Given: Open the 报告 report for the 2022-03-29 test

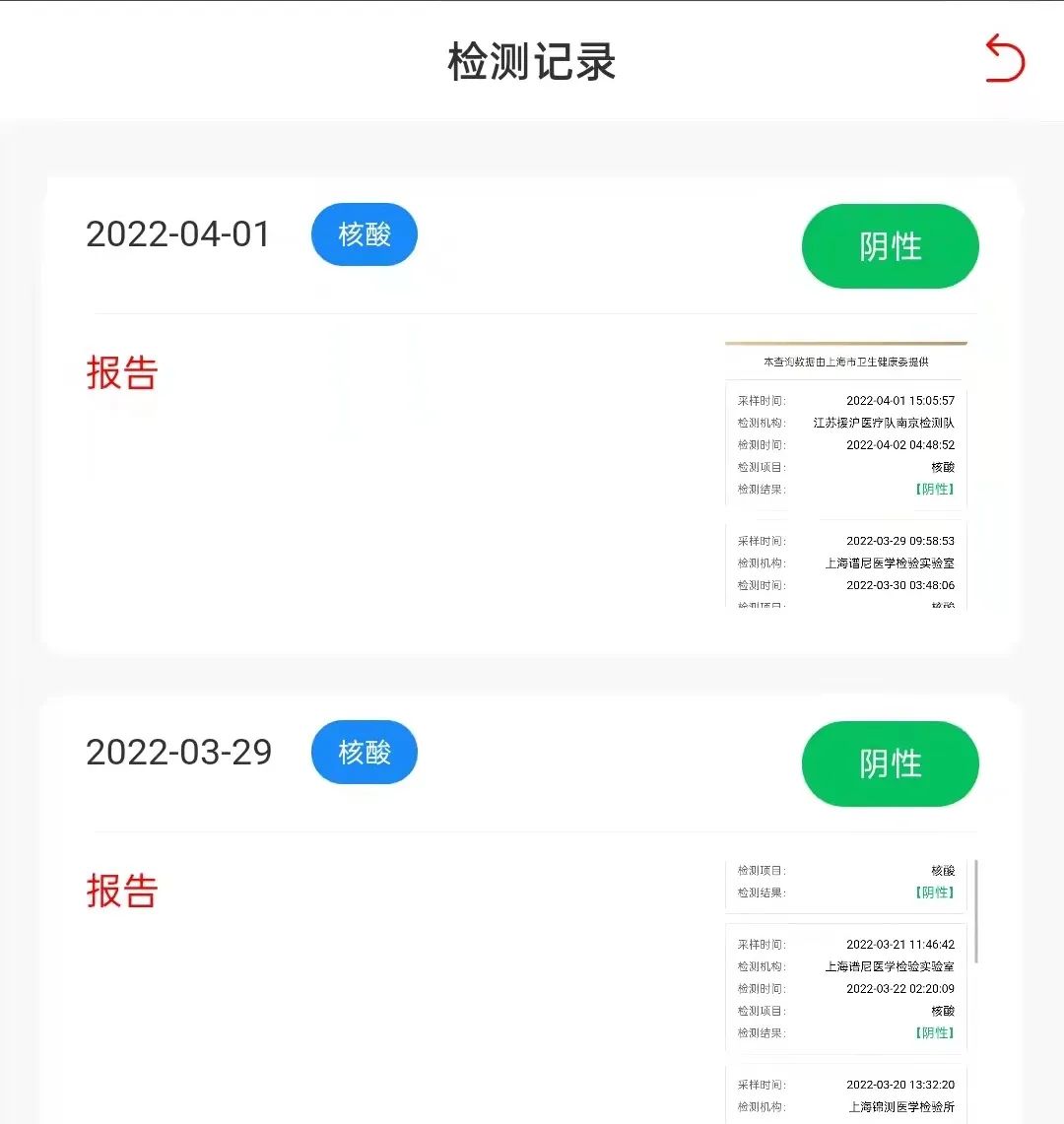Looking at the screenshot, I should (121, 892).
